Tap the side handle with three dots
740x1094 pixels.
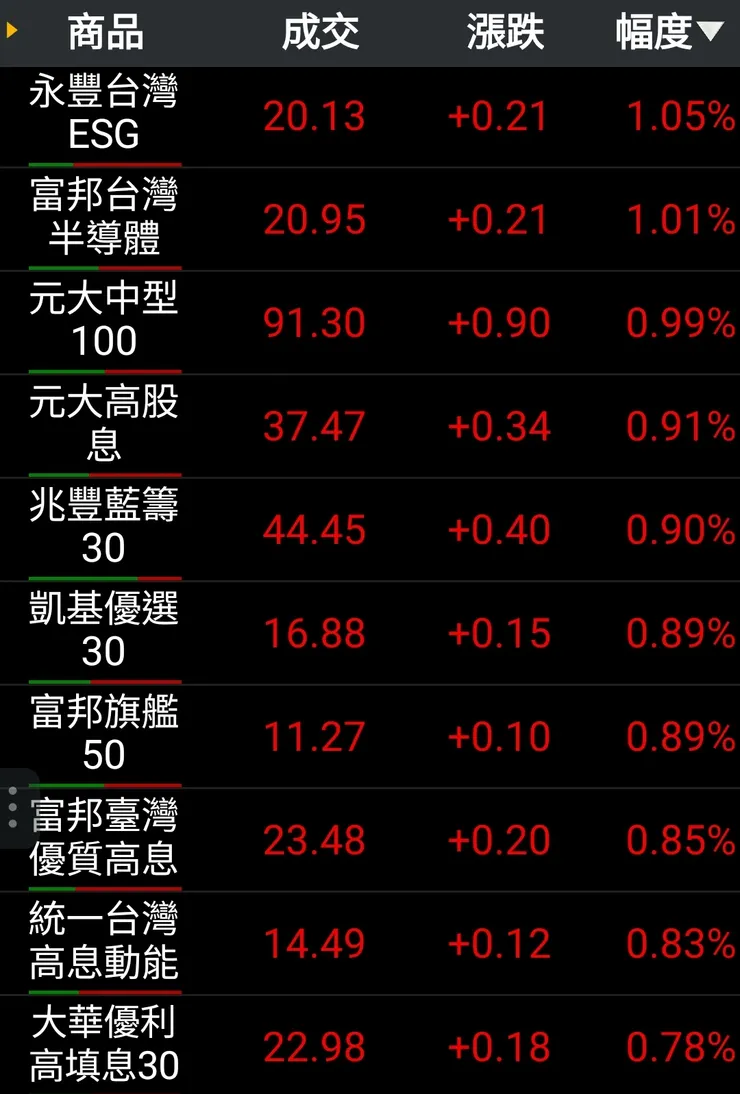tap(13, 807)
